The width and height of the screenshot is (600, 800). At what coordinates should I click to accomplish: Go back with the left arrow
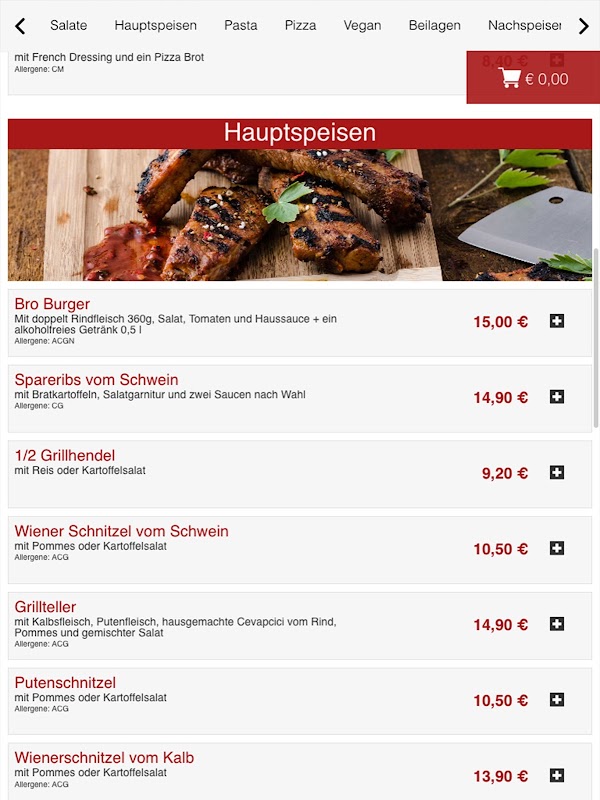point(20,26)
